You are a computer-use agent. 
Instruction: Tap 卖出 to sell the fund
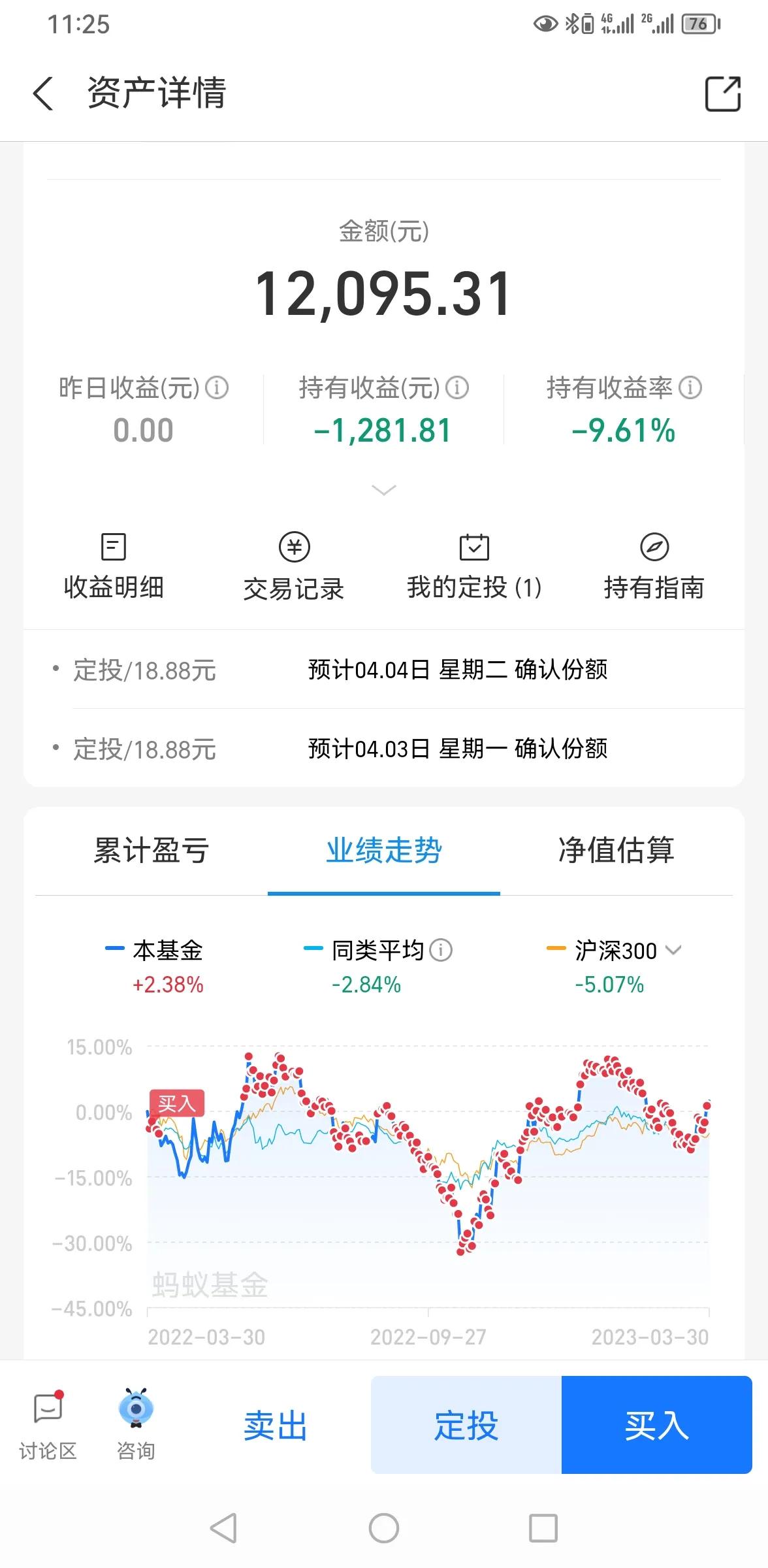(276, 1426)
